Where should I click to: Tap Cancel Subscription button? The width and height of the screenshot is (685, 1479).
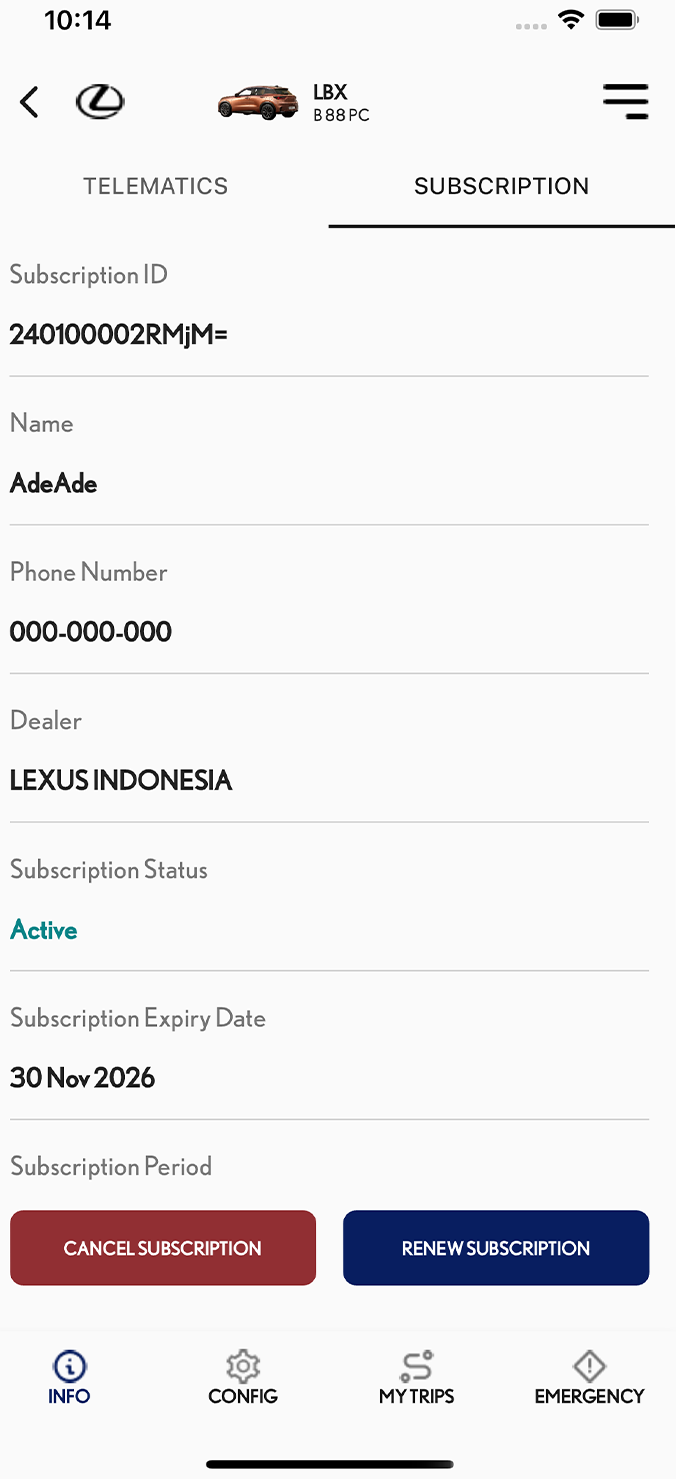pyautogui.click(x=163, y=1248)
